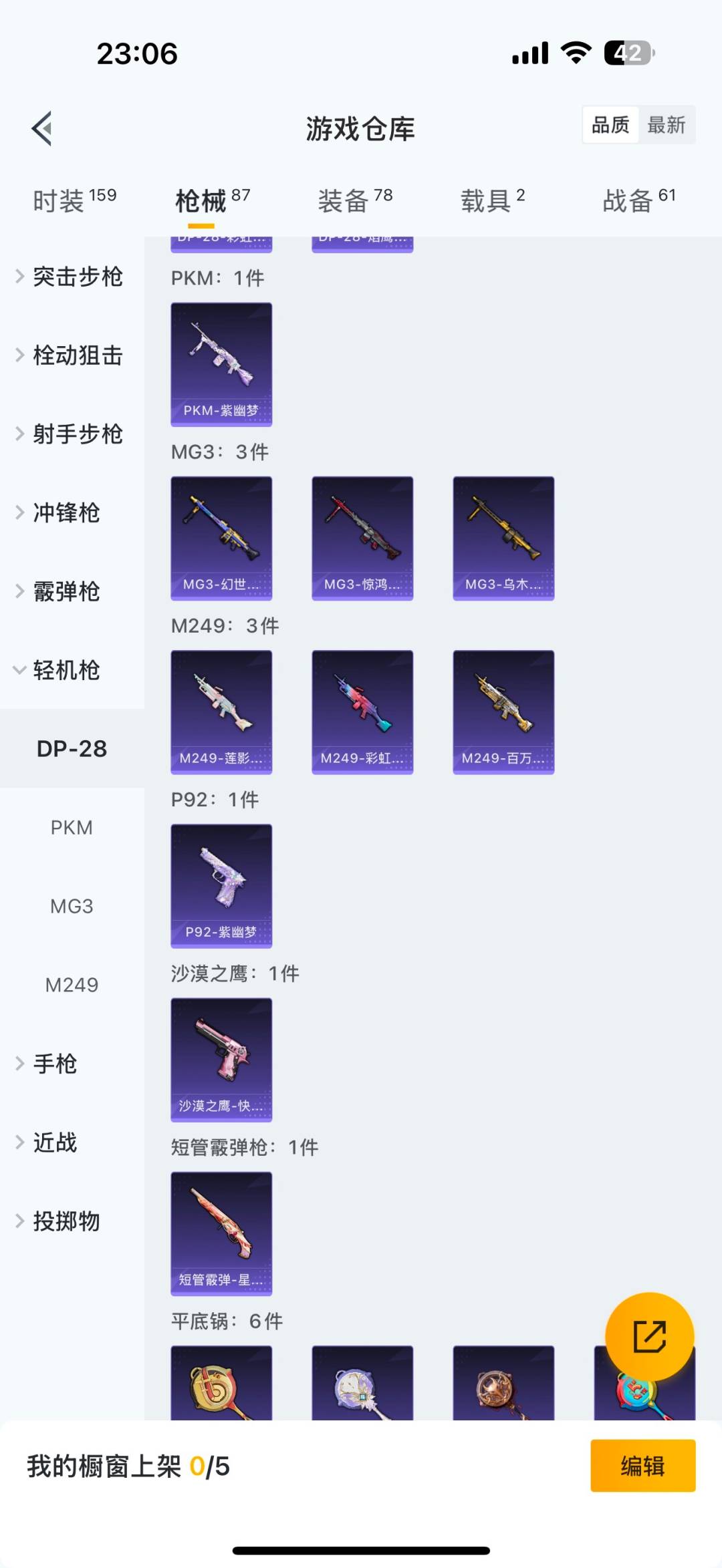
Task: Sort items by 最新
Action: click(x=667, y=125)
